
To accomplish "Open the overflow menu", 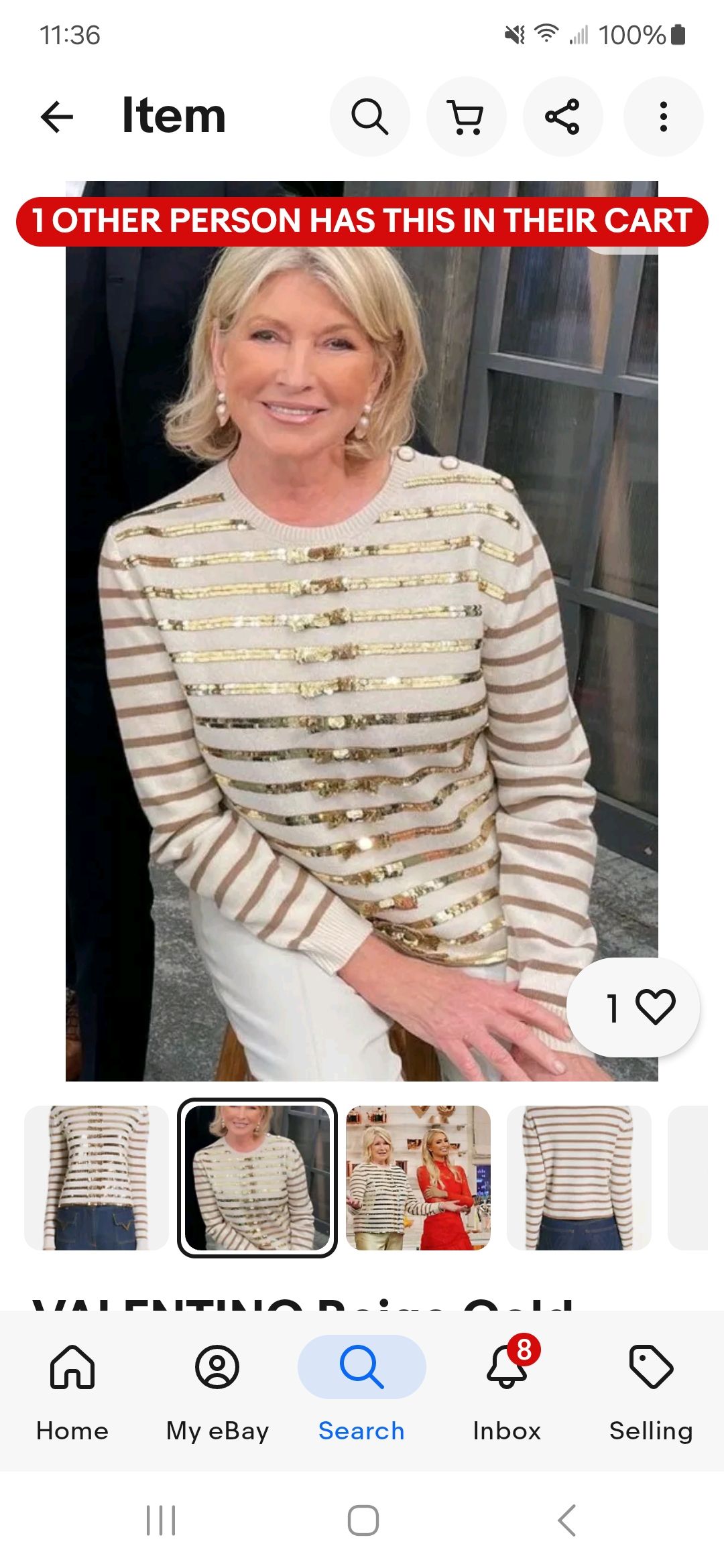I will [x=663, y=117].
